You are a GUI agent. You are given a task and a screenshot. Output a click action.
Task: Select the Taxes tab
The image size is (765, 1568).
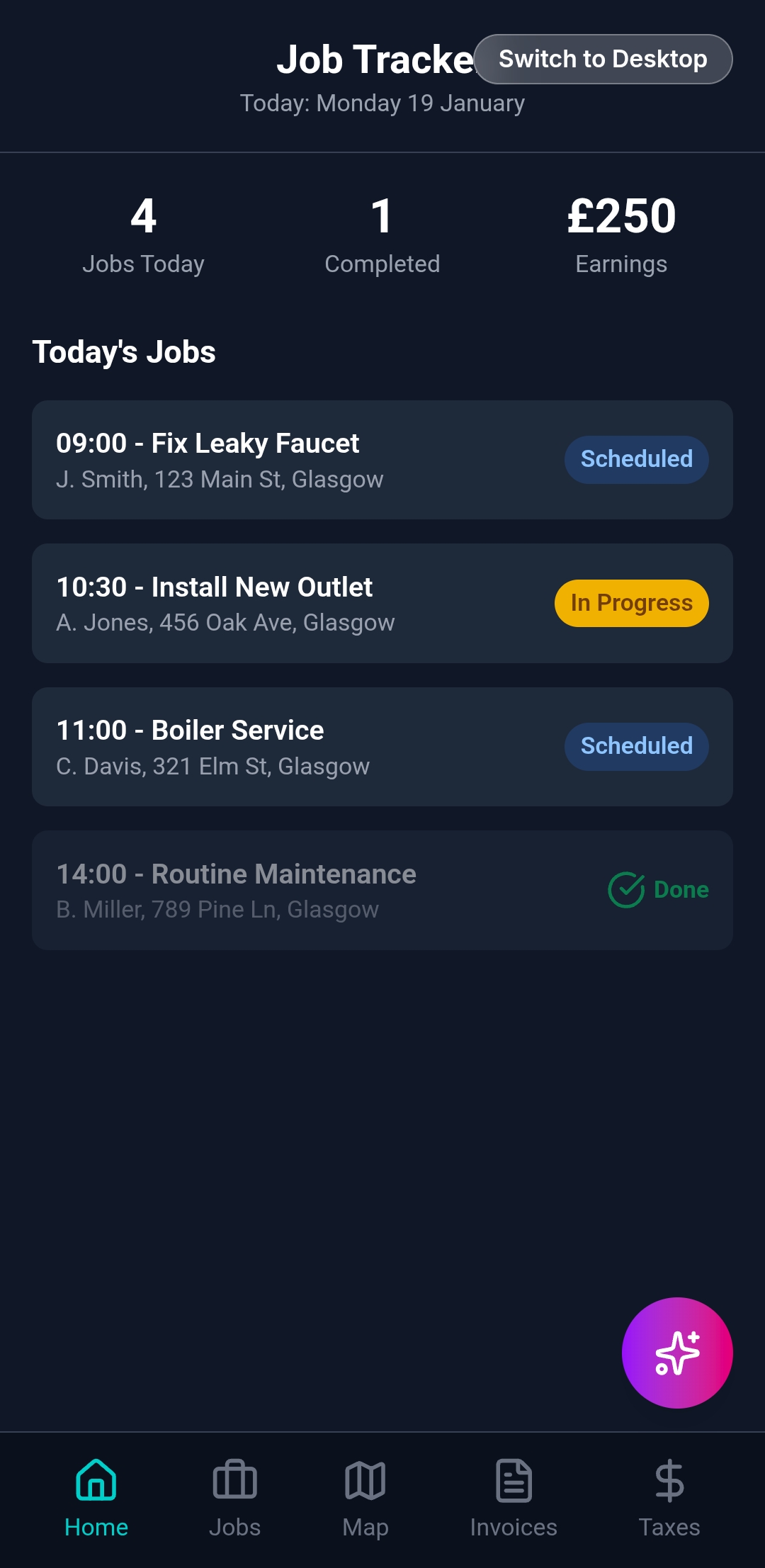[x=669, y=1497]
